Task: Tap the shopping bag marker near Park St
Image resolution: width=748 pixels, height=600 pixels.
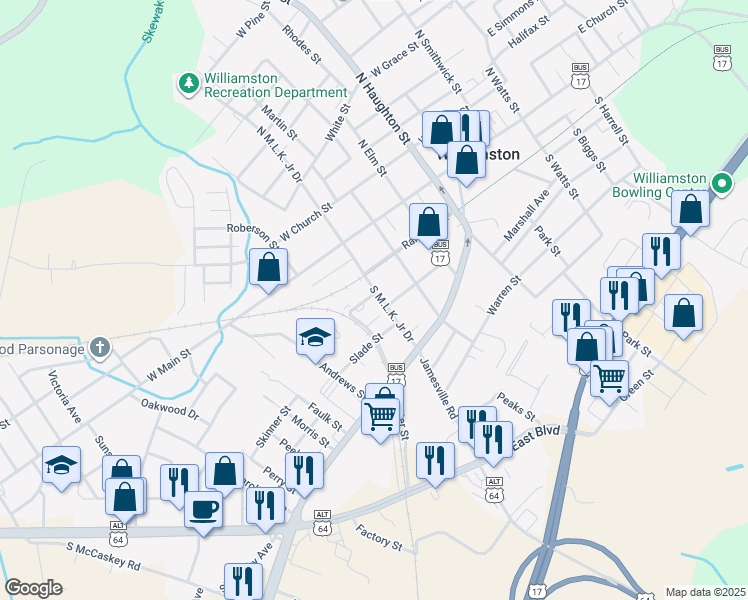Action: pos(683,312)
